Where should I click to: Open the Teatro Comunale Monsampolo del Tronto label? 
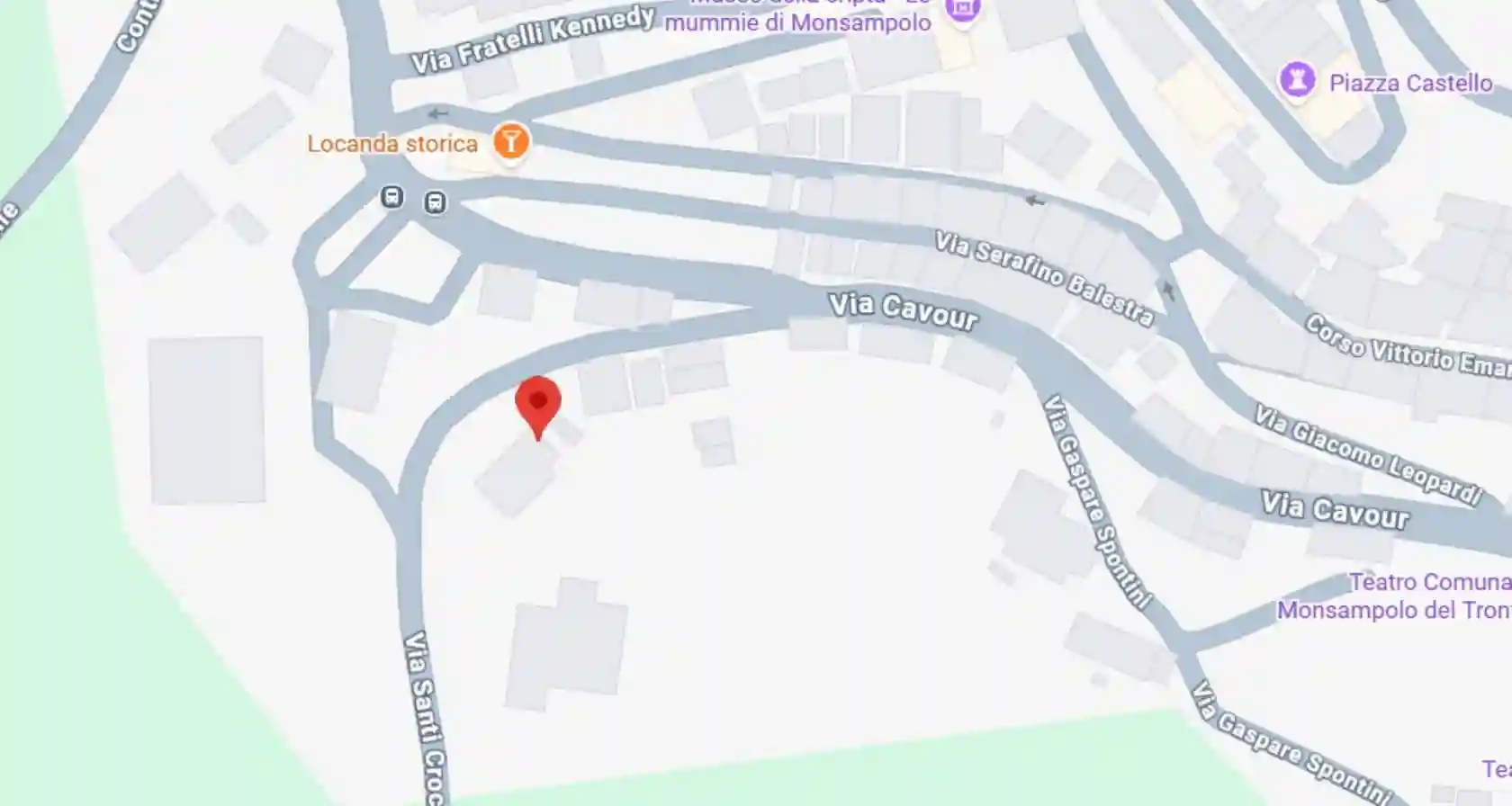pyautogui.click(x=1406, y=596)
